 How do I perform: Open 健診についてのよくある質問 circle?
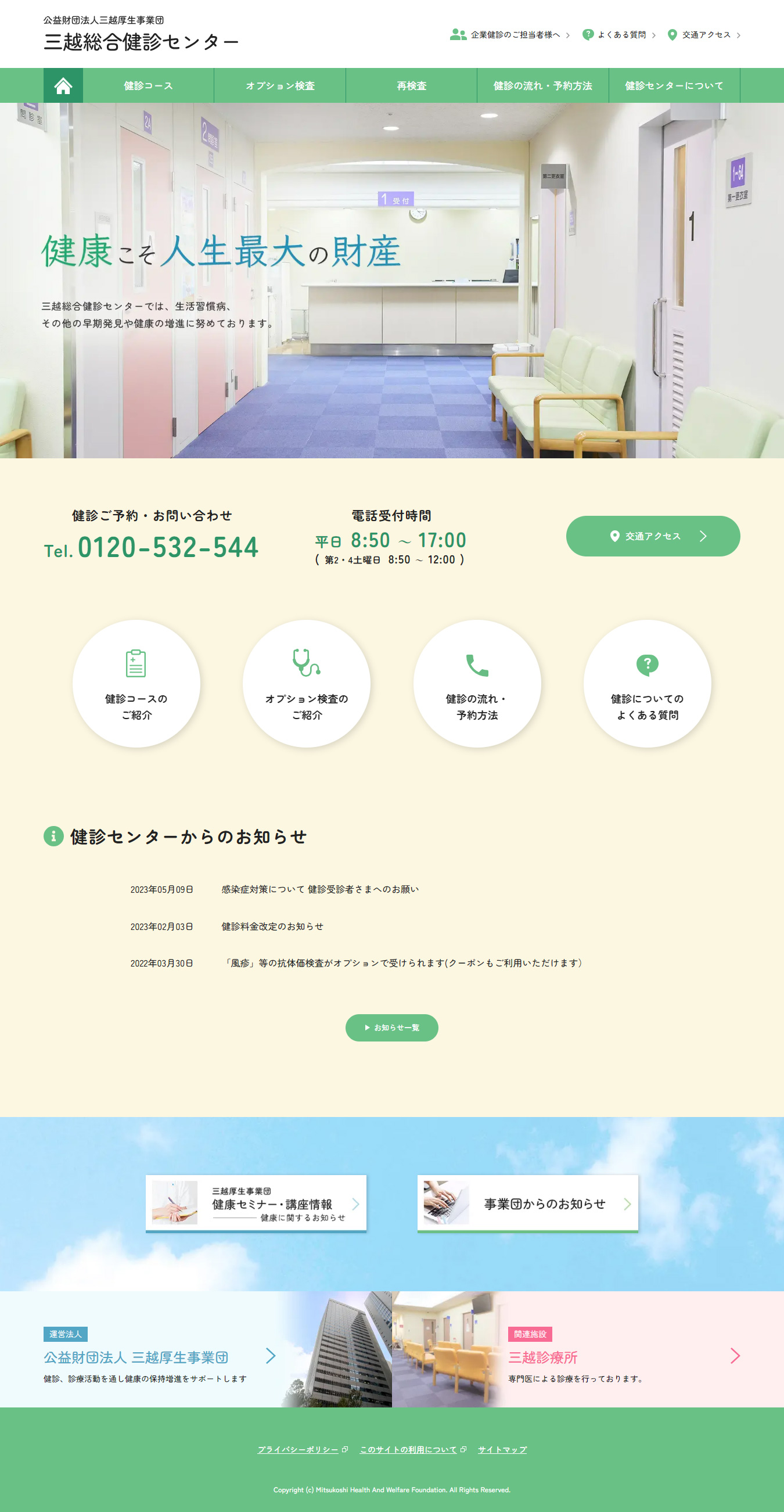click(648, 684)
